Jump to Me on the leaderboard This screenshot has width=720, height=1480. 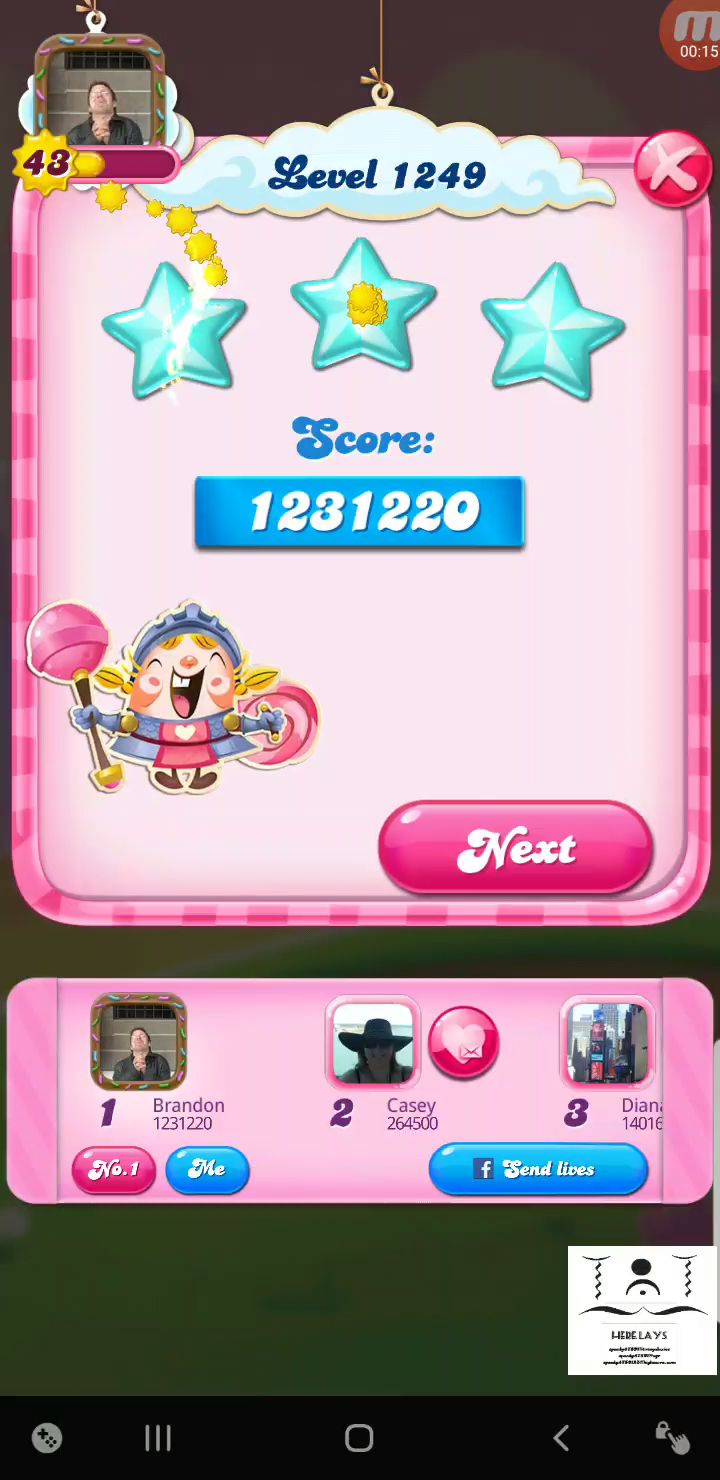pos(207,1169)
